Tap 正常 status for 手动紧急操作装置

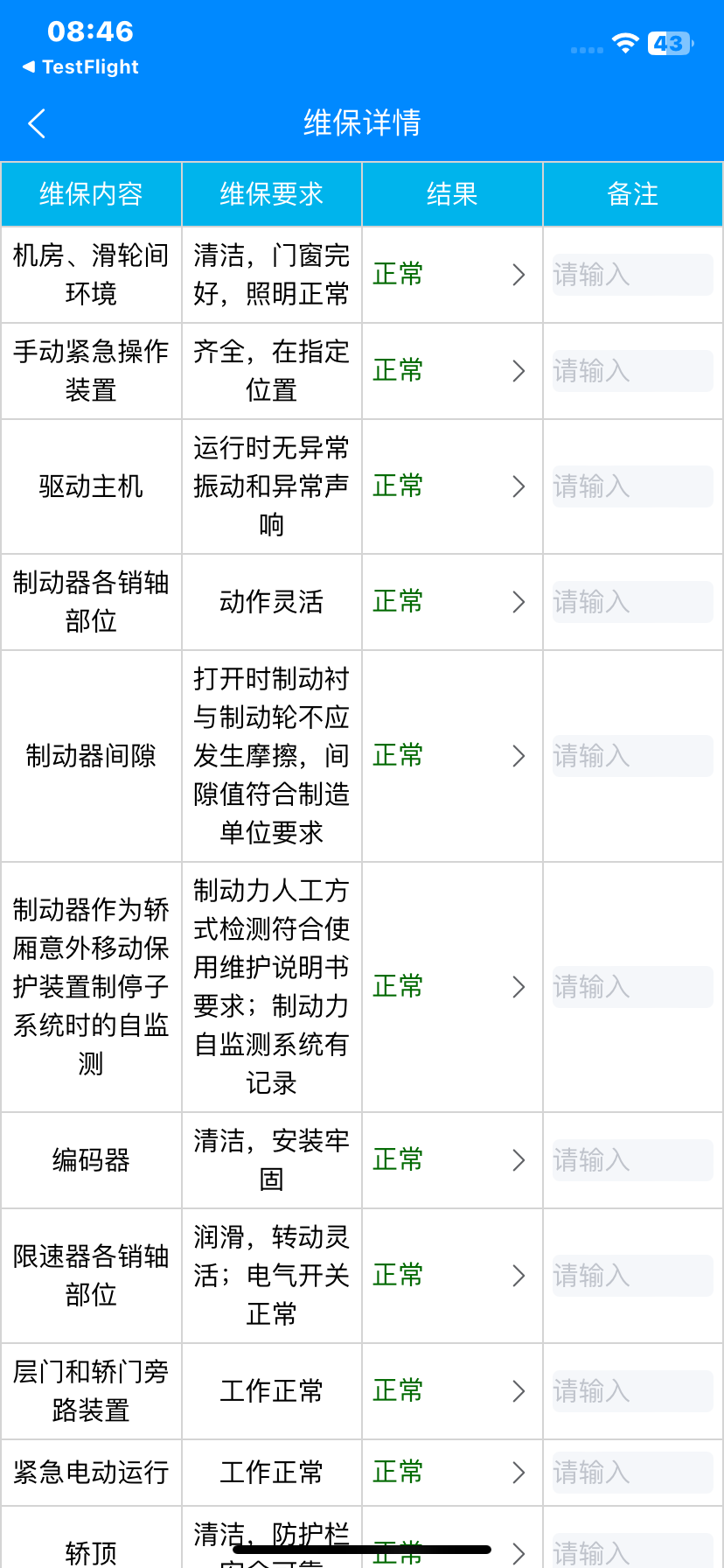398,370
